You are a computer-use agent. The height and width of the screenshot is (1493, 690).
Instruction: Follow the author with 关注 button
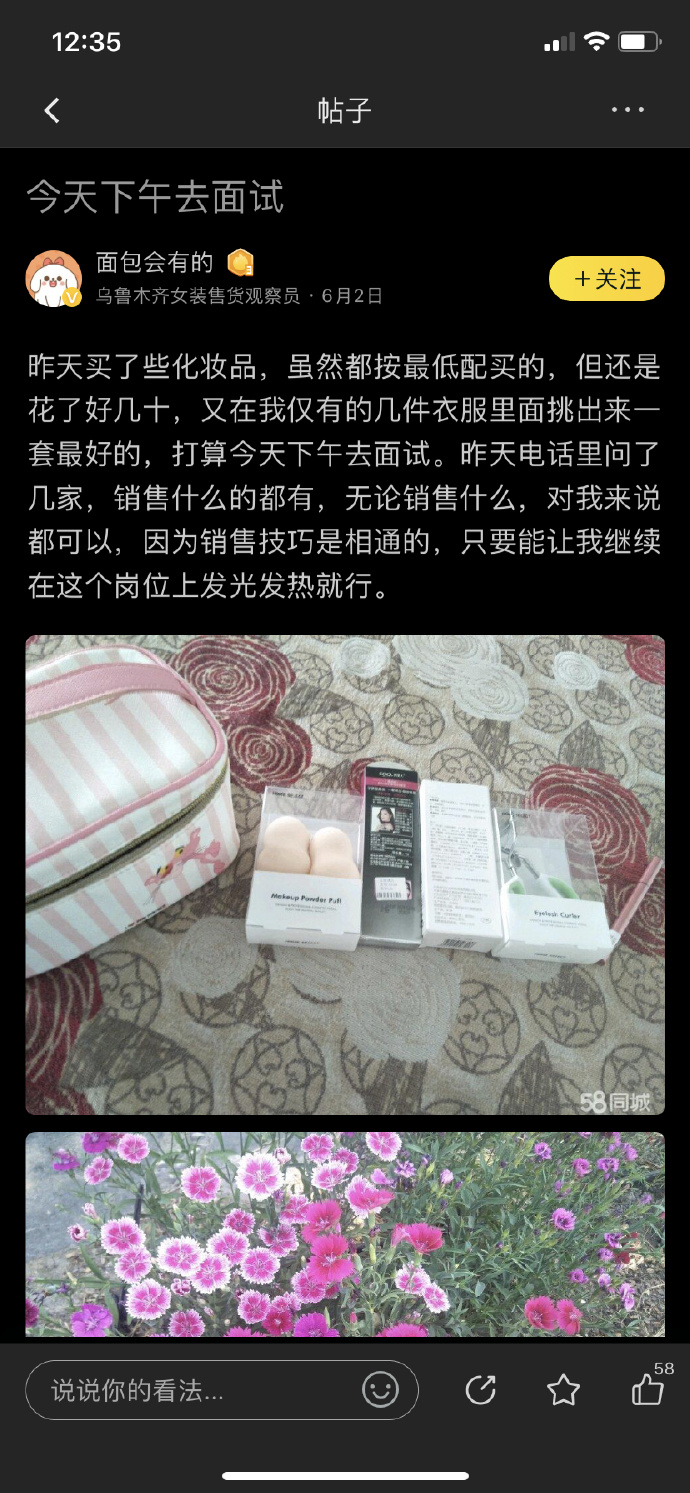click(x=607, y=279)
